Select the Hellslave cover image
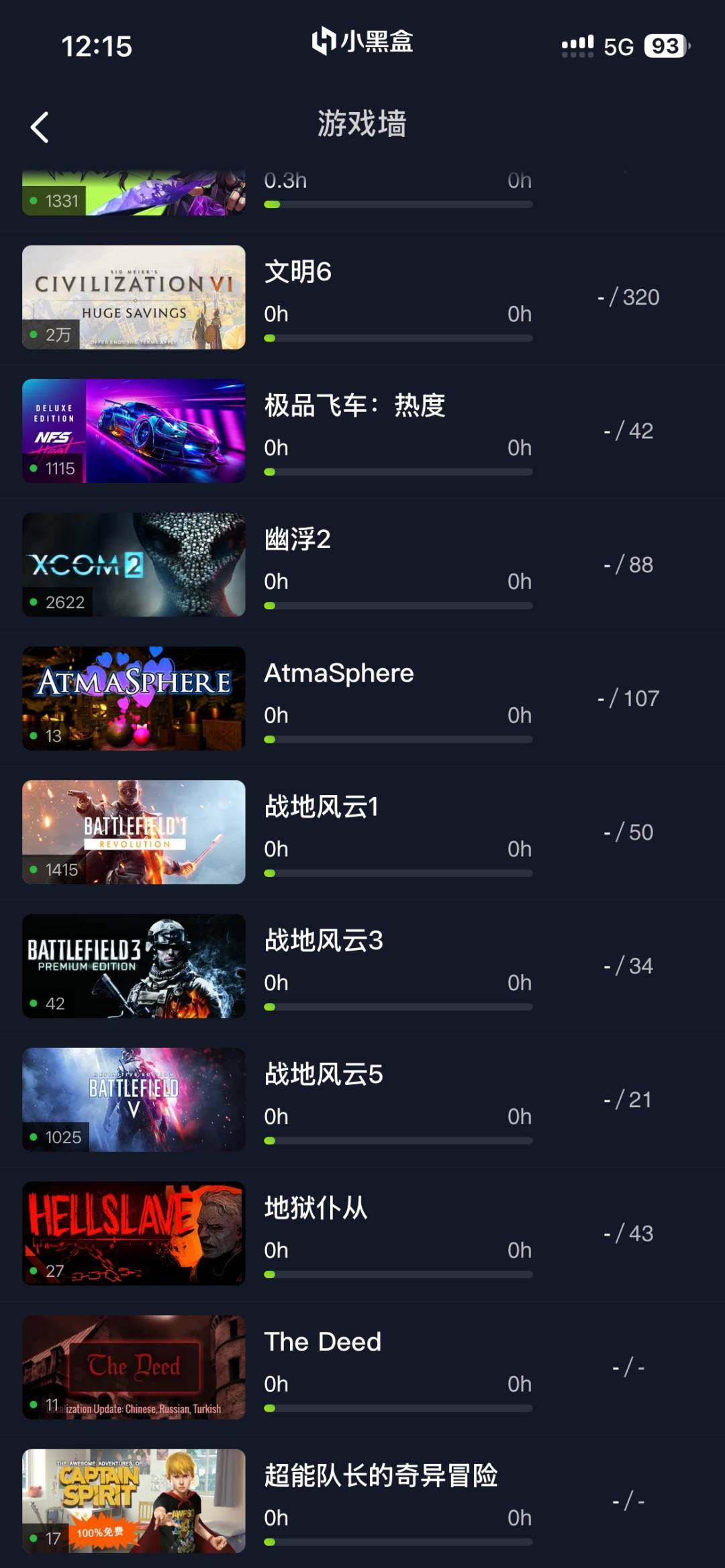 point(133,1233)
